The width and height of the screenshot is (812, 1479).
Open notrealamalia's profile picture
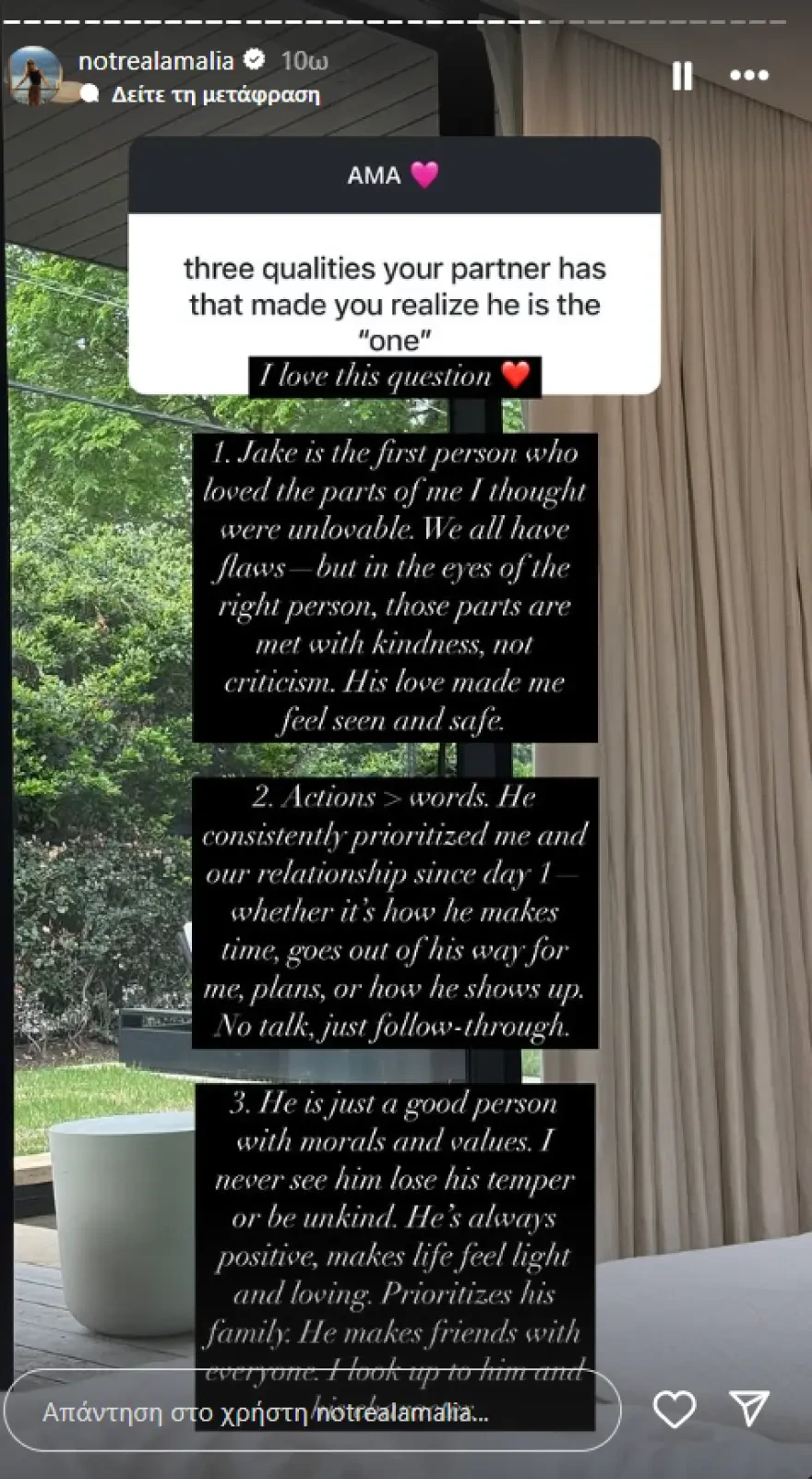pos(36,76)
